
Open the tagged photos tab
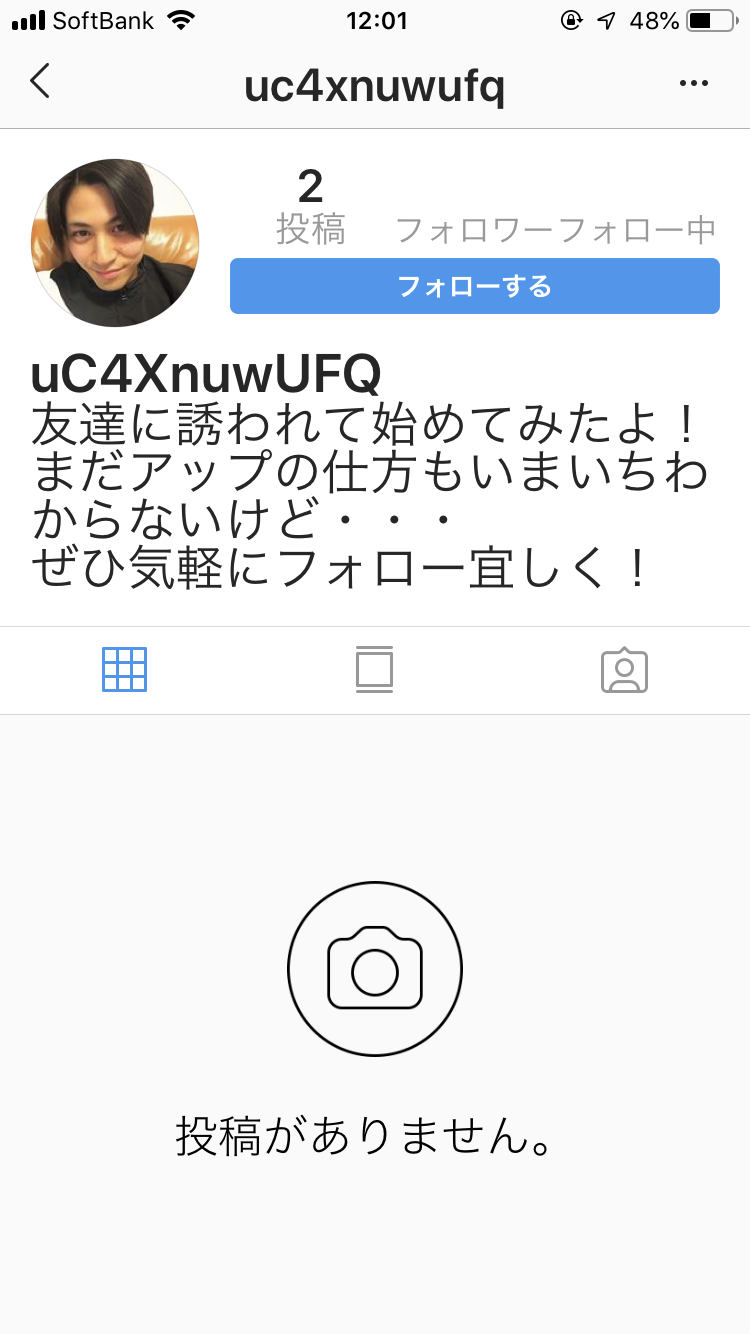coord(625,670)
